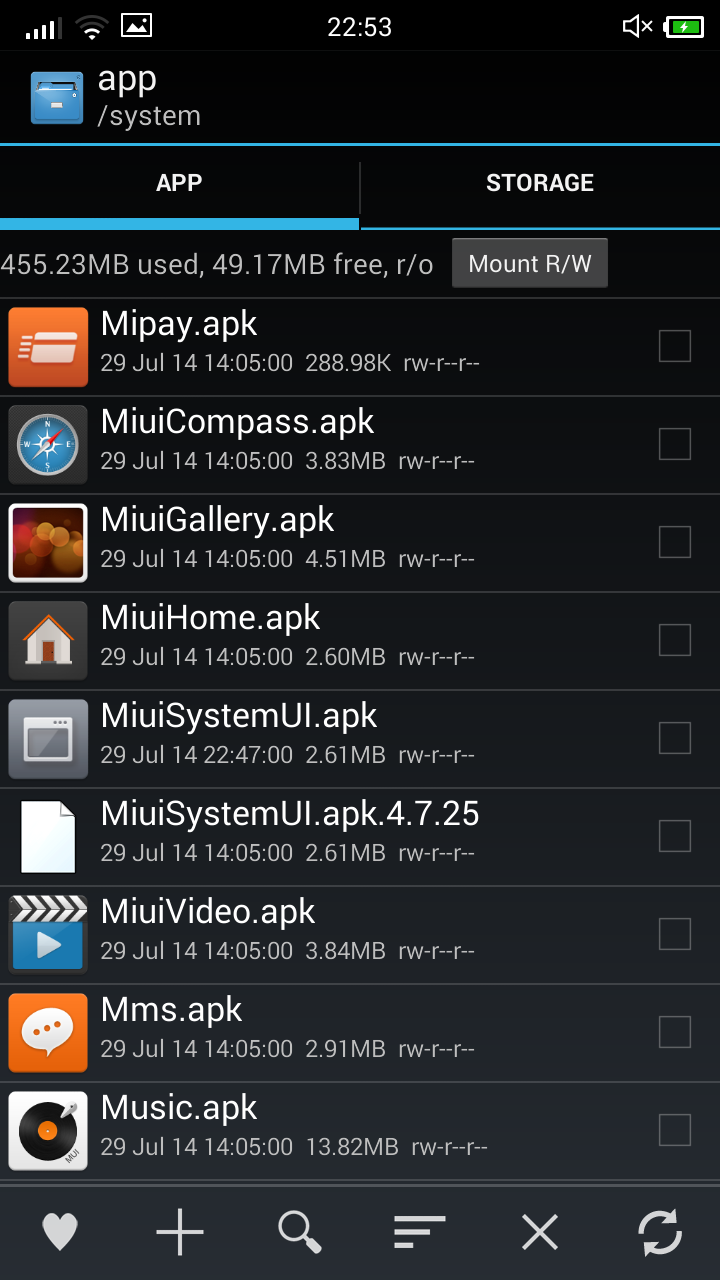Check the box for MiuiCompass.apk
Screen dimensions: 720x1280
675,444
